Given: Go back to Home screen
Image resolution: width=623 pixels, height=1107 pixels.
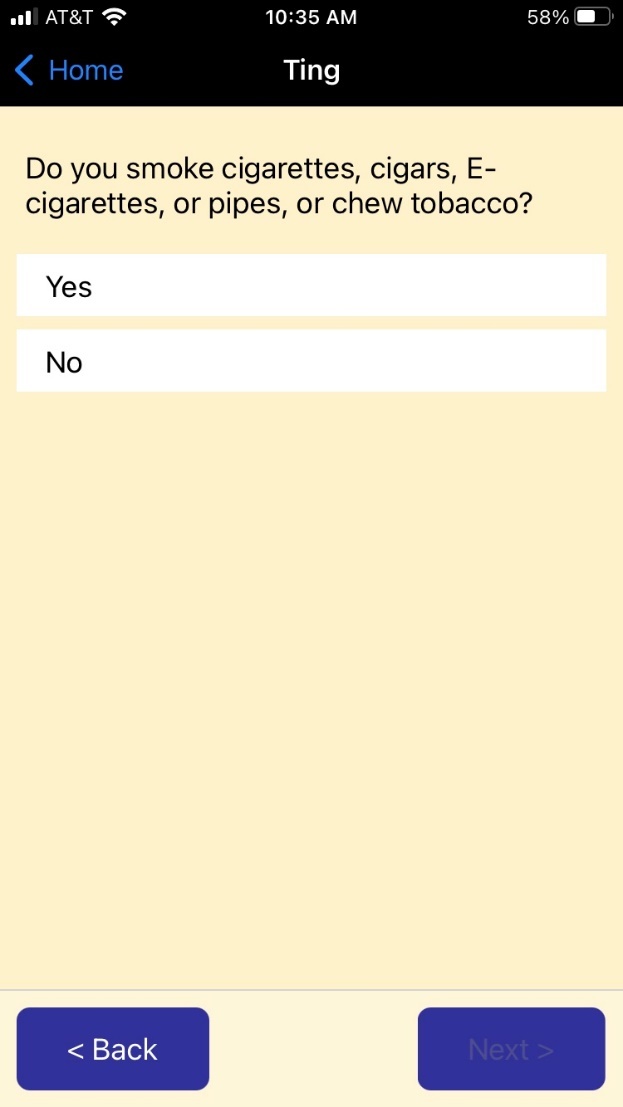Looking at the screenshot, I should [70, 71].
